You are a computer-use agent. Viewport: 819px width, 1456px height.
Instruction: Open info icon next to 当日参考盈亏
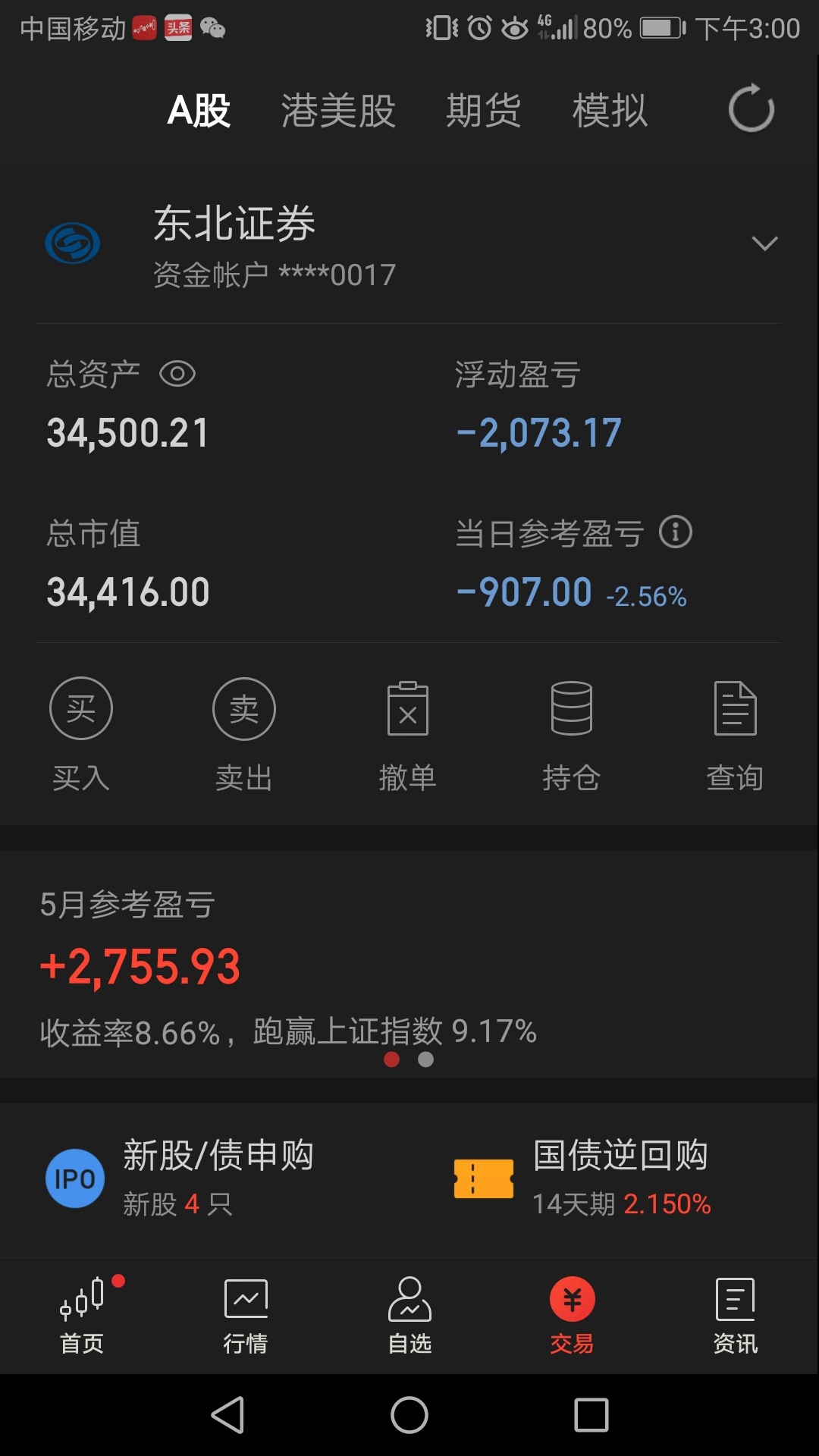pos(675,532)
